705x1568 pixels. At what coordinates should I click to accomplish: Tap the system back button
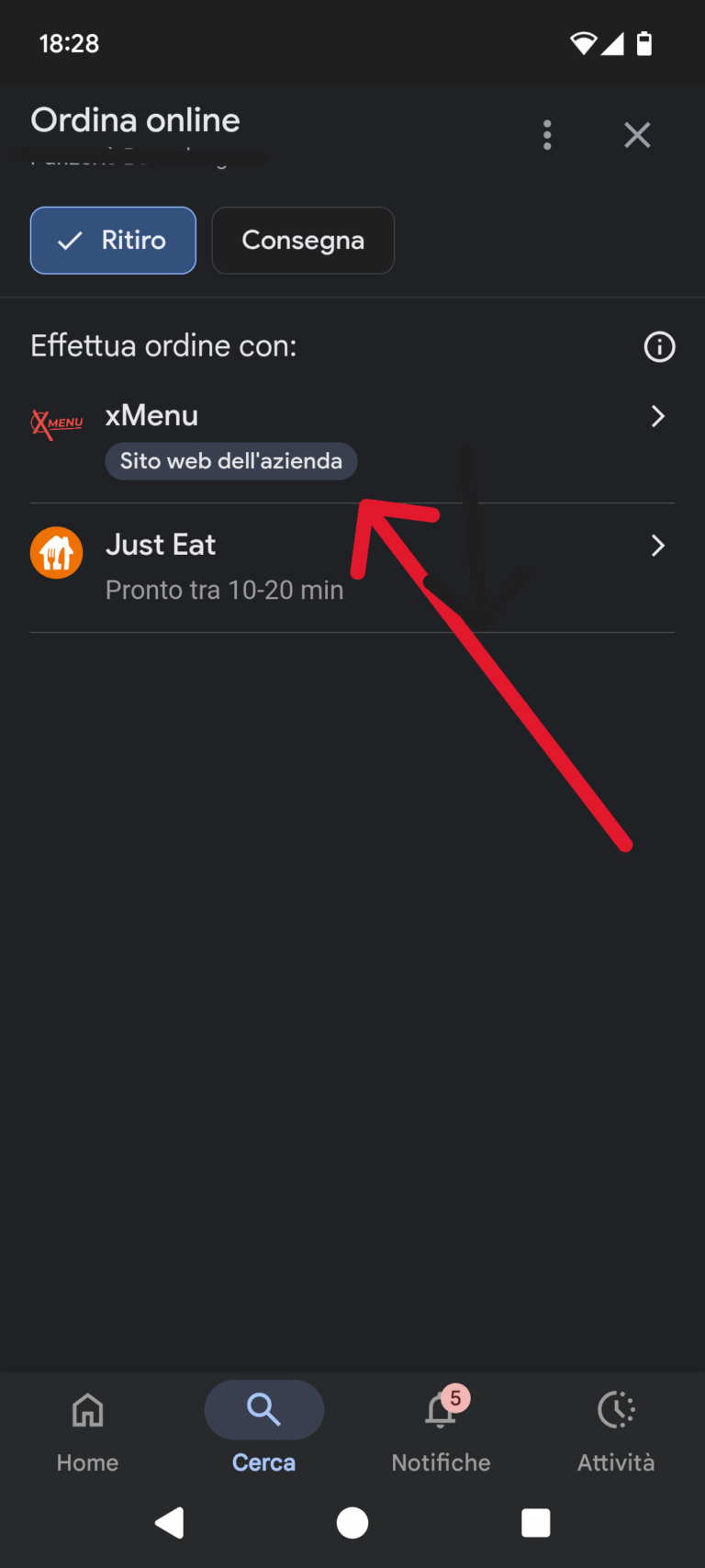[x=170, y=1522]
